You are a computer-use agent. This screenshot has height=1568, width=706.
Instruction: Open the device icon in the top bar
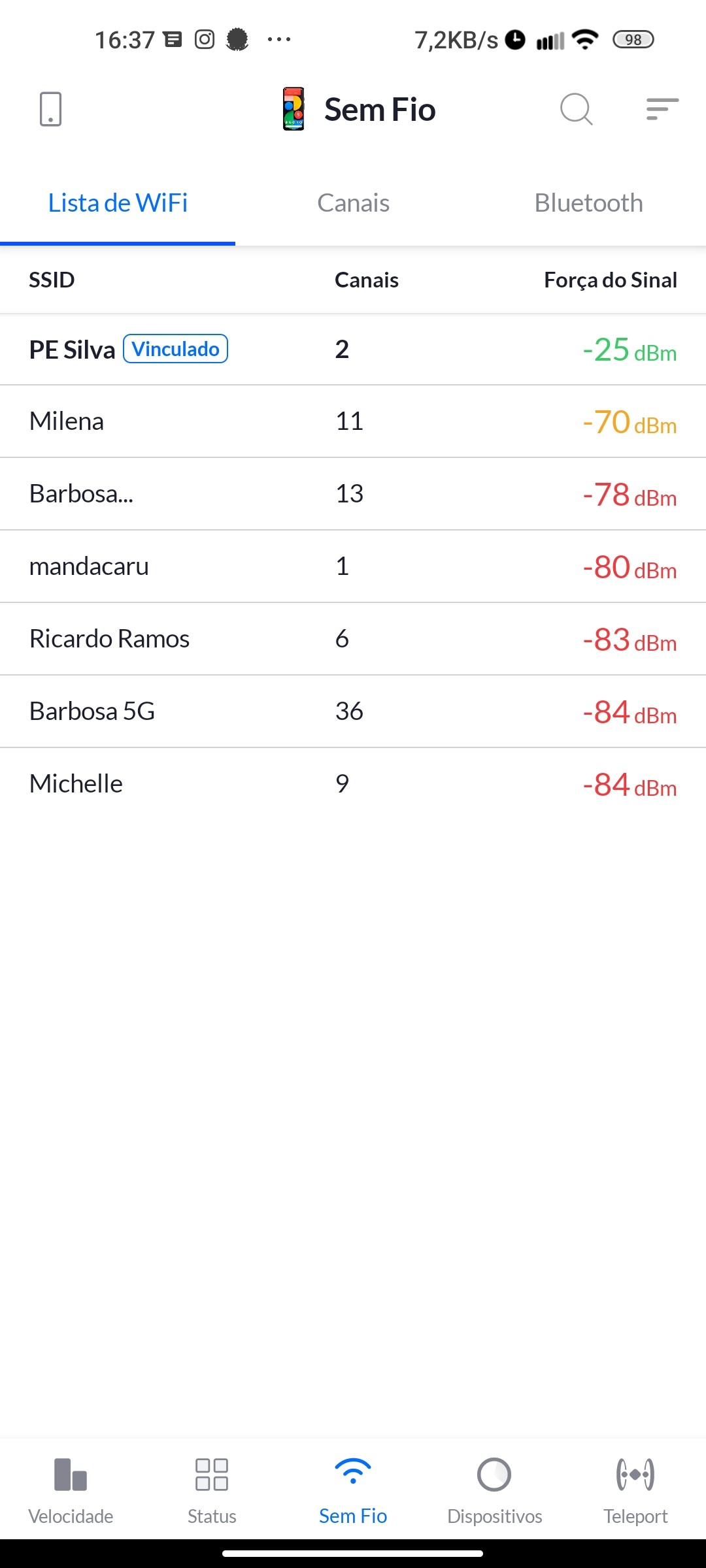[x=50, y=108]
